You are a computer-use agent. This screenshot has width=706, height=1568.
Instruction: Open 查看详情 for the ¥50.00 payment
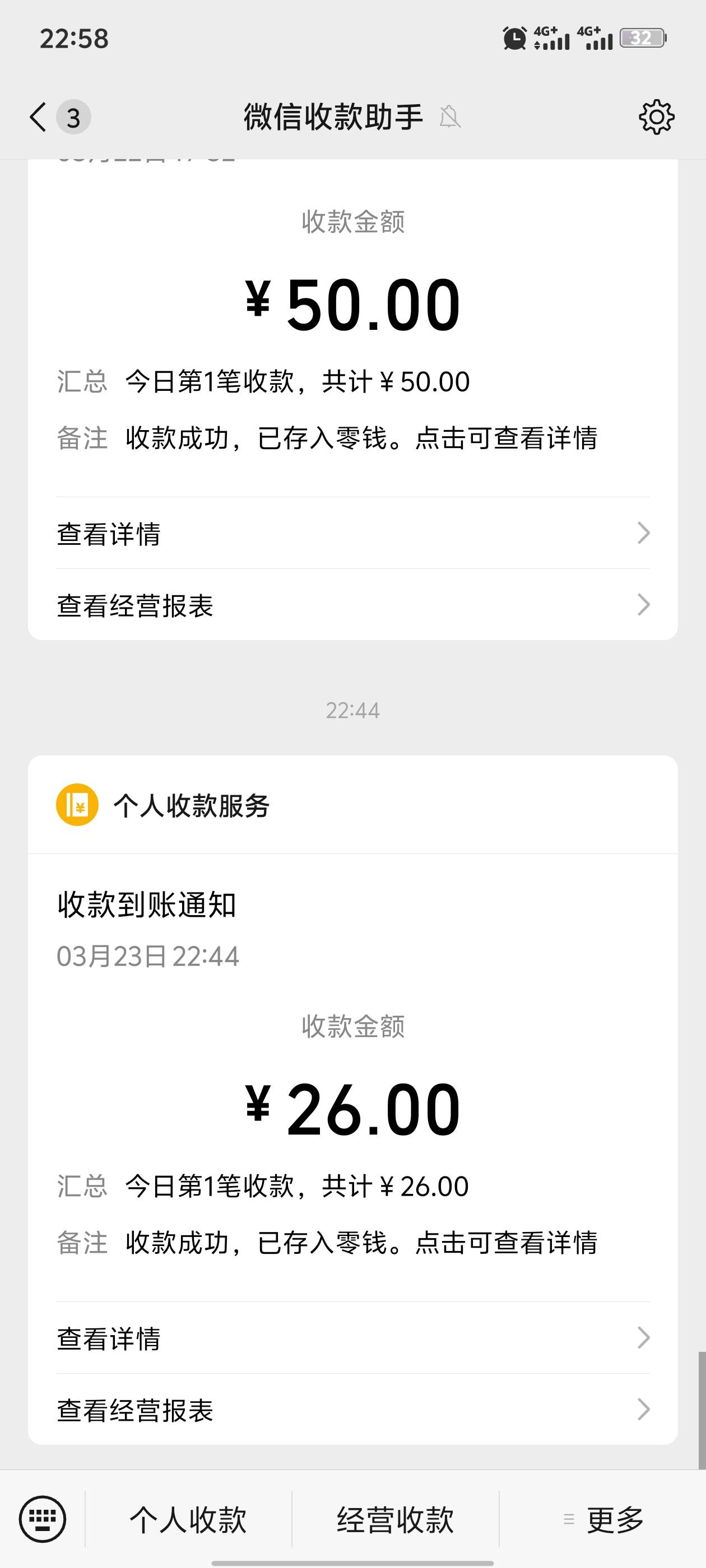click(x=352, y=533)
